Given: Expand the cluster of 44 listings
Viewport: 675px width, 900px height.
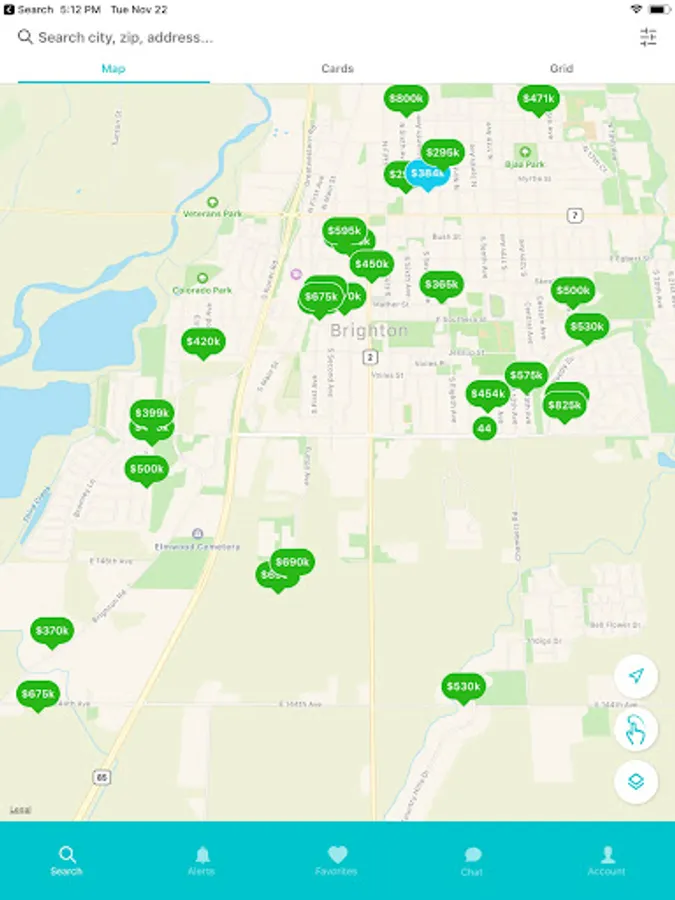Looking at the screenshot, I should pyautogui.click(x=485, y=428).
